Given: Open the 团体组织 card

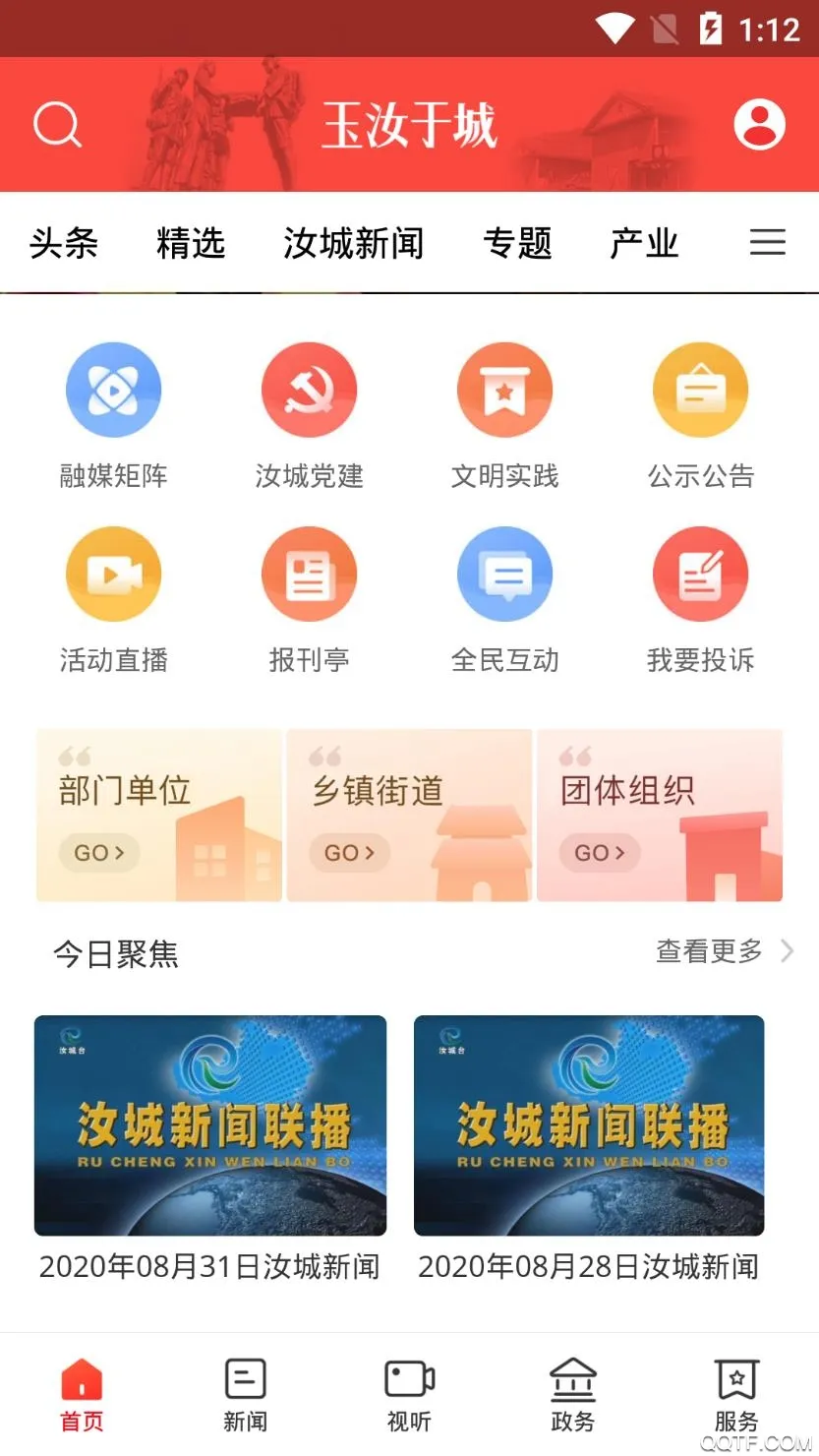Looking at the screenshot, I should (659, 816).
